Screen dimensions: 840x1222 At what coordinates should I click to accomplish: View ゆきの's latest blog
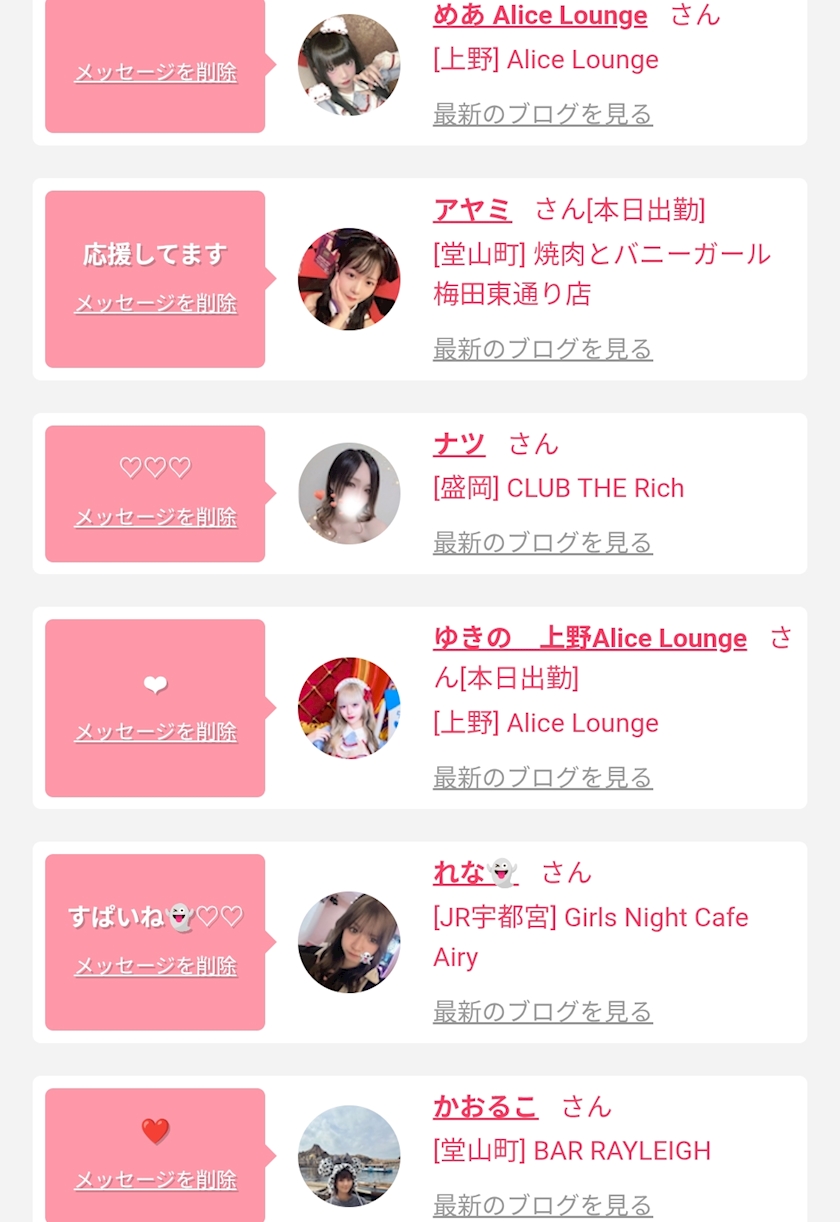pos(543,777)
